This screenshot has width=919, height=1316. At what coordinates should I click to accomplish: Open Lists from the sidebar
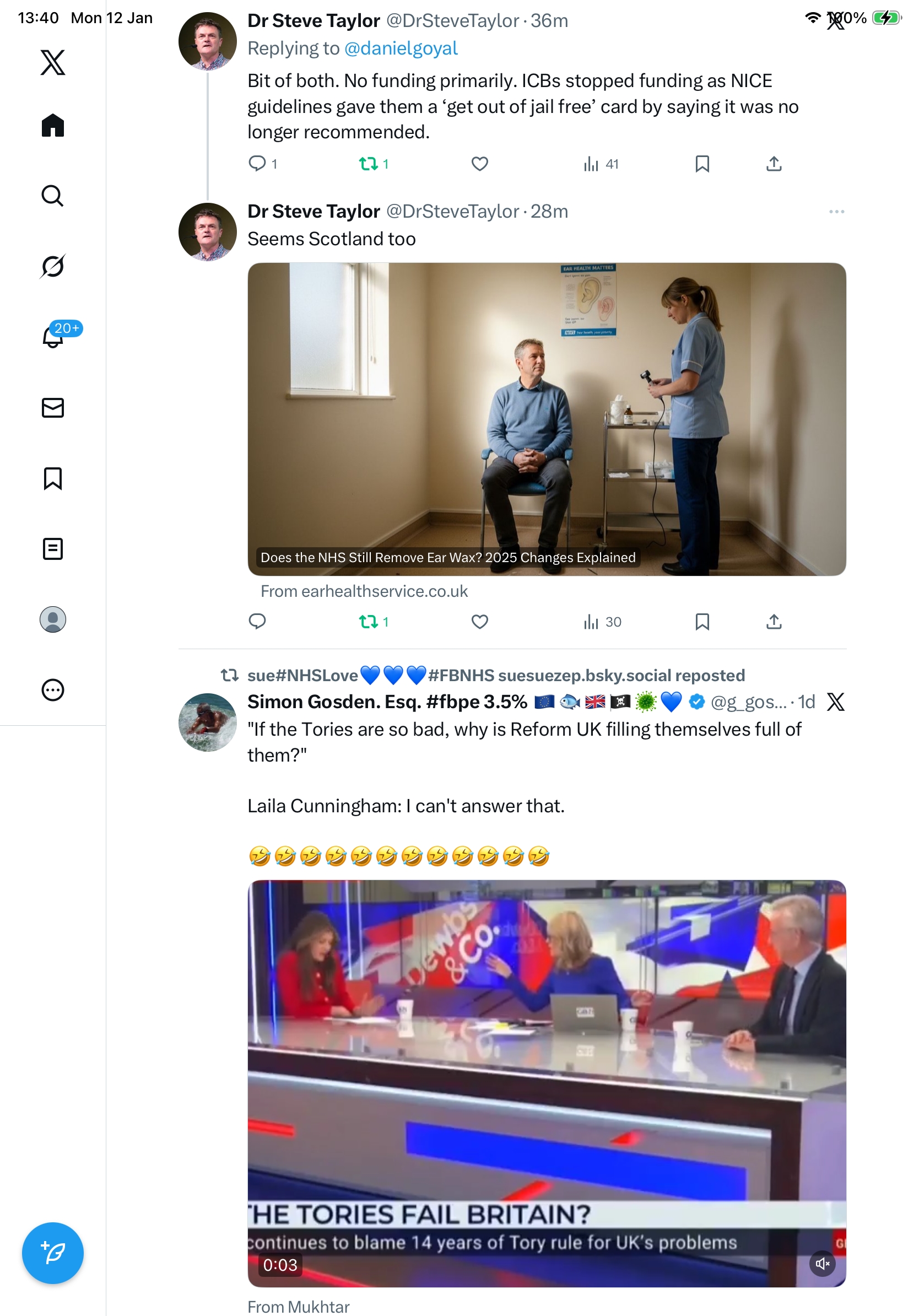click(53, 549)
